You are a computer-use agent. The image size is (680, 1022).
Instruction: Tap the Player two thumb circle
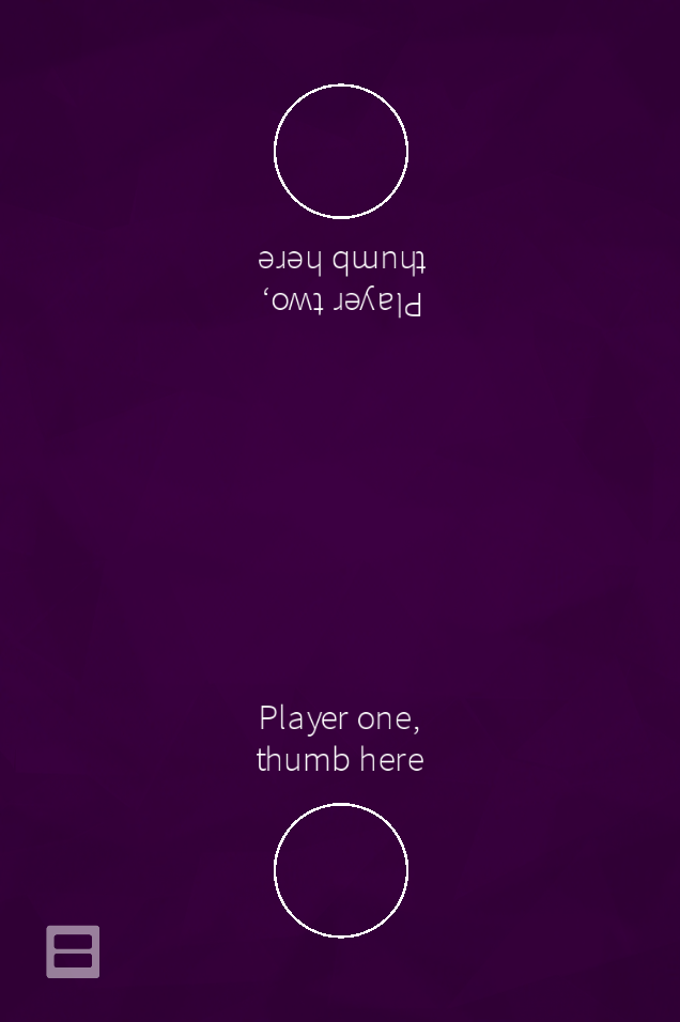tap(341, 151)
